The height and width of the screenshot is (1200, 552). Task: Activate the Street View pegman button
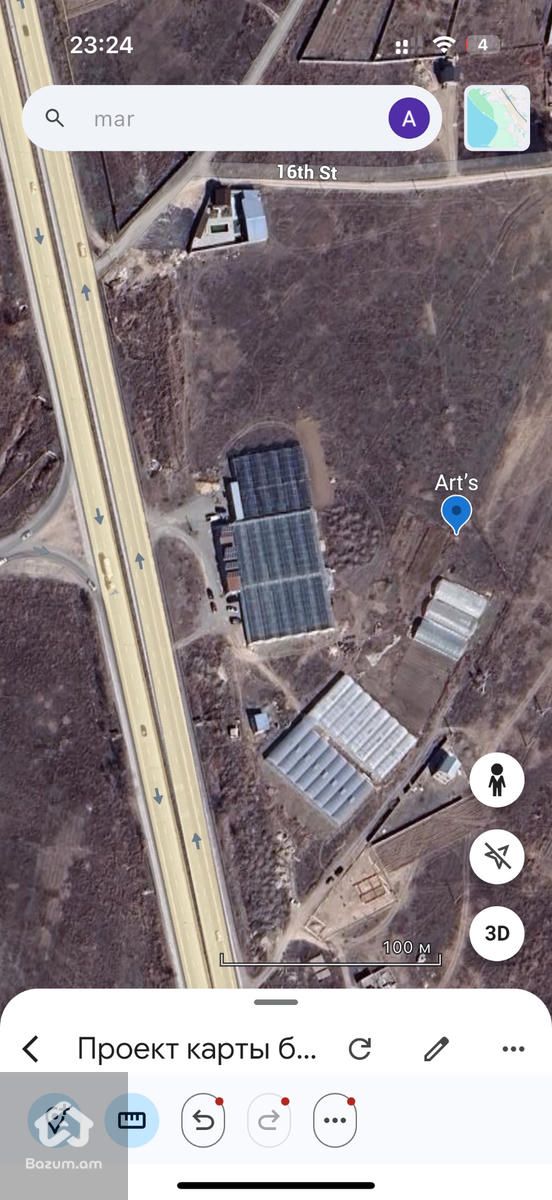pos(497,780)
